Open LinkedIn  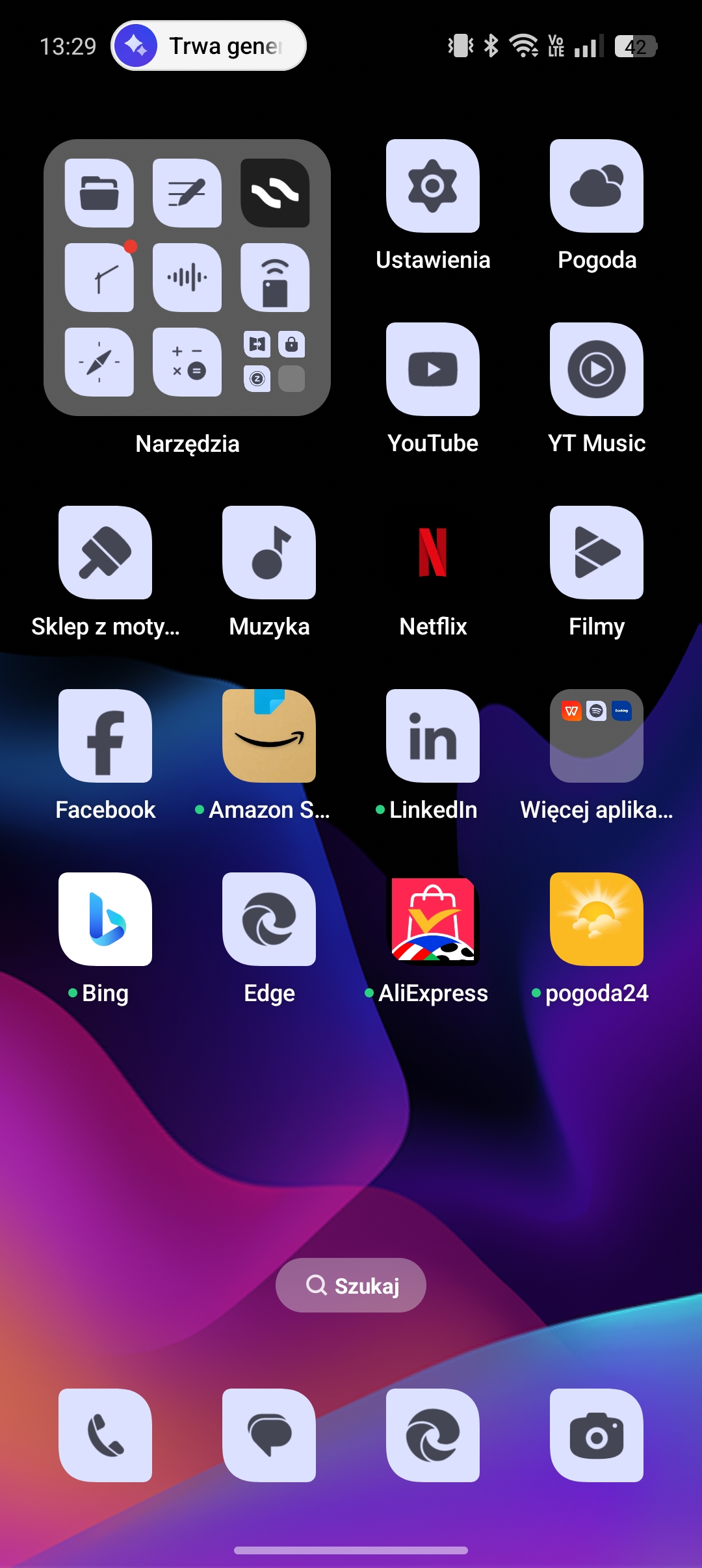pos(433,736)
